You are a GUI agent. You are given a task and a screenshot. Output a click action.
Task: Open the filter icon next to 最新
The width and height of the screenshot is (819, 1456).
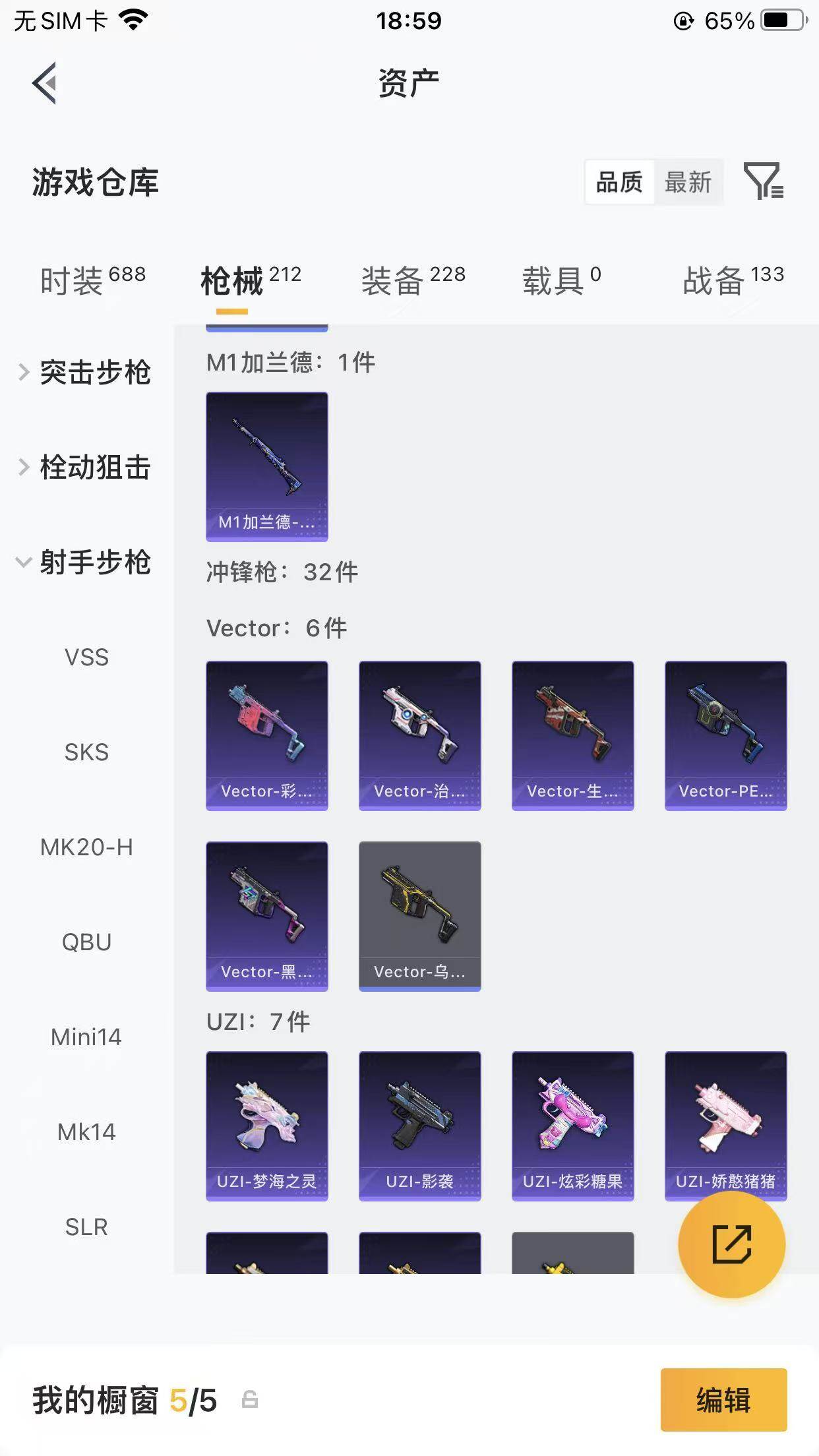point(765,183)
